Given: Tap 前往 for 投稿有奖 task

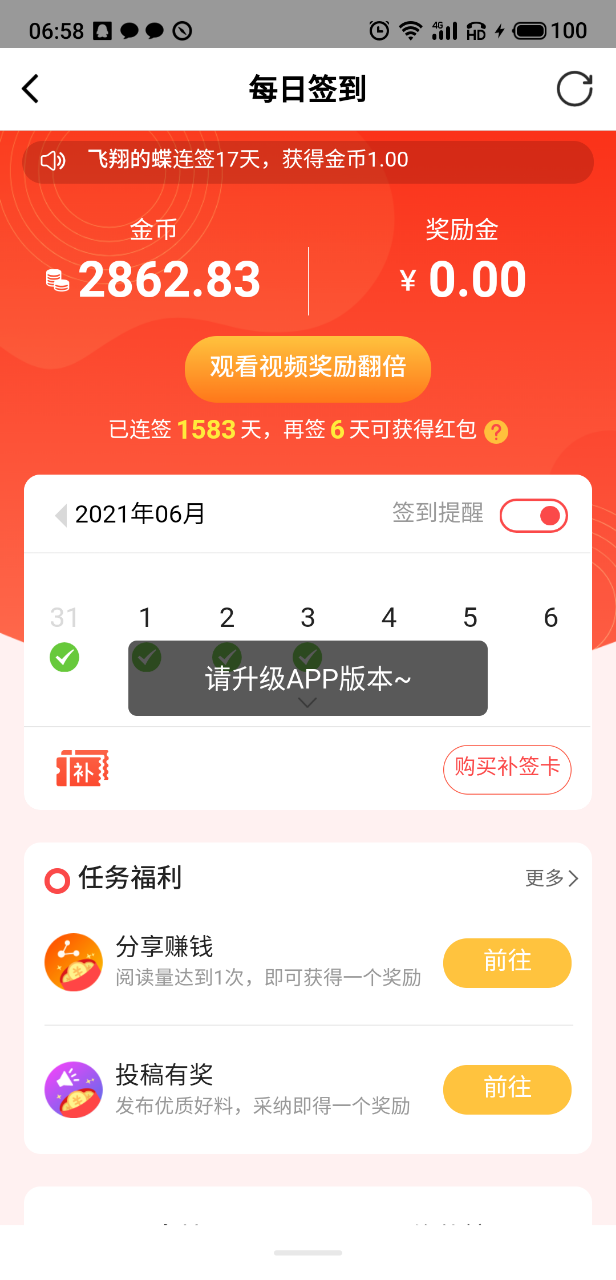Looking at the screenshot, I should 507,1089.
